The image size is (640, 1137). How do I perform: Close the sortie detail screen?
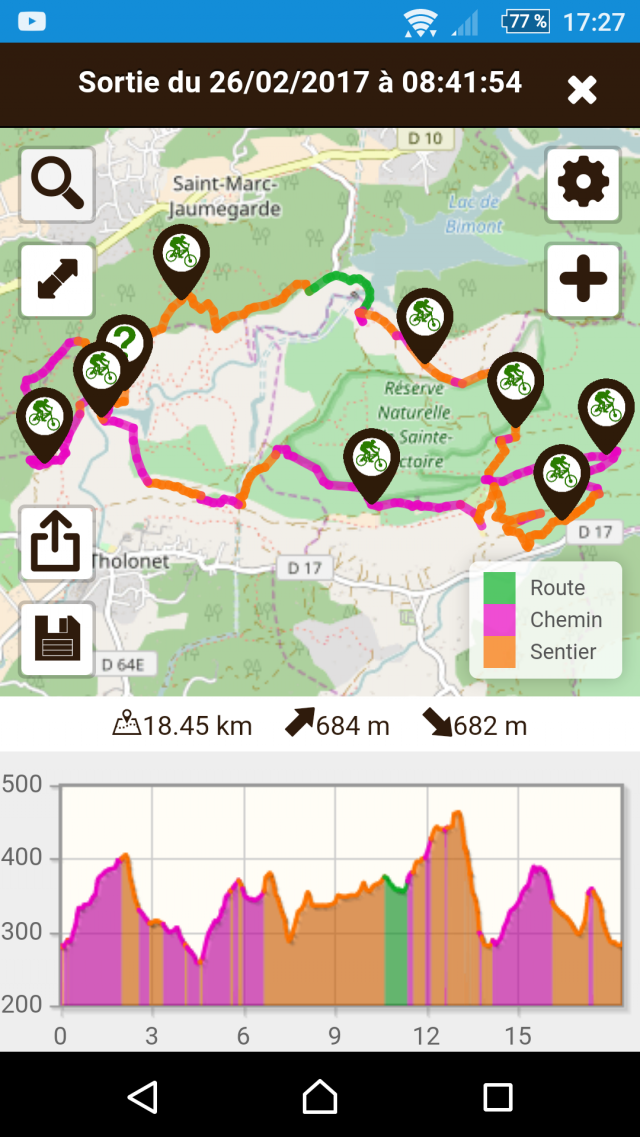coord(581,89)
